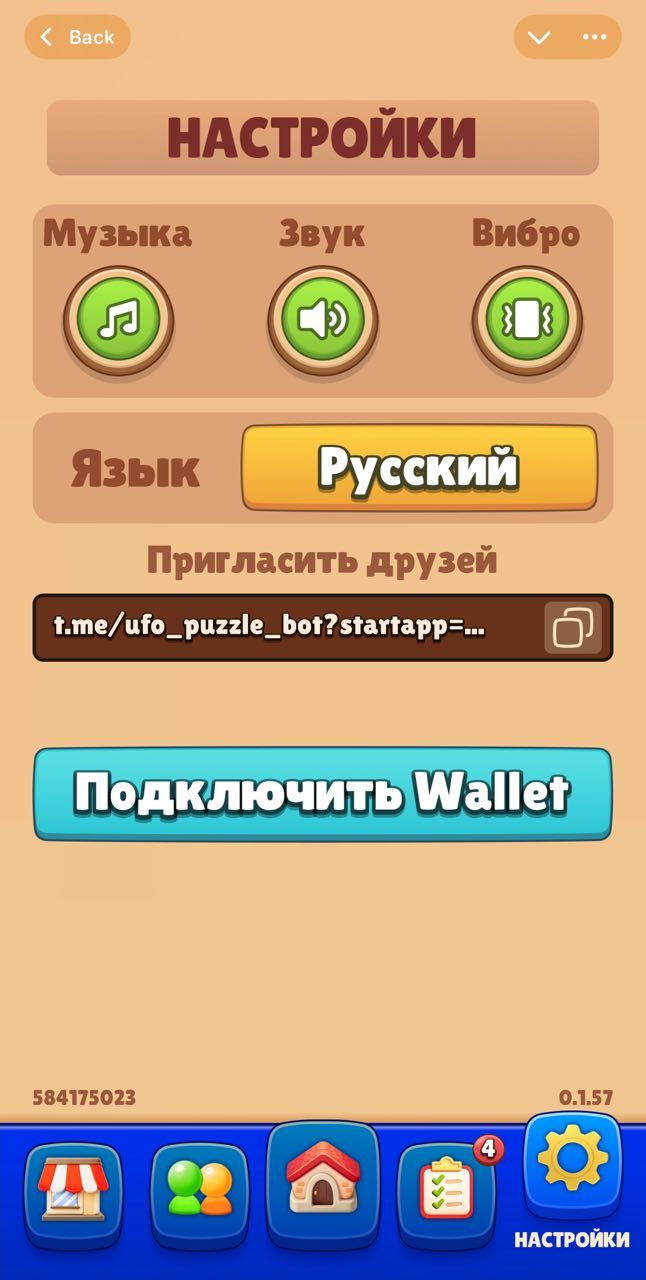The image size is (646, 1280).
Task: Toggle the Вибро vibration button
Action: pyautogui.click(x=526, y=320)
